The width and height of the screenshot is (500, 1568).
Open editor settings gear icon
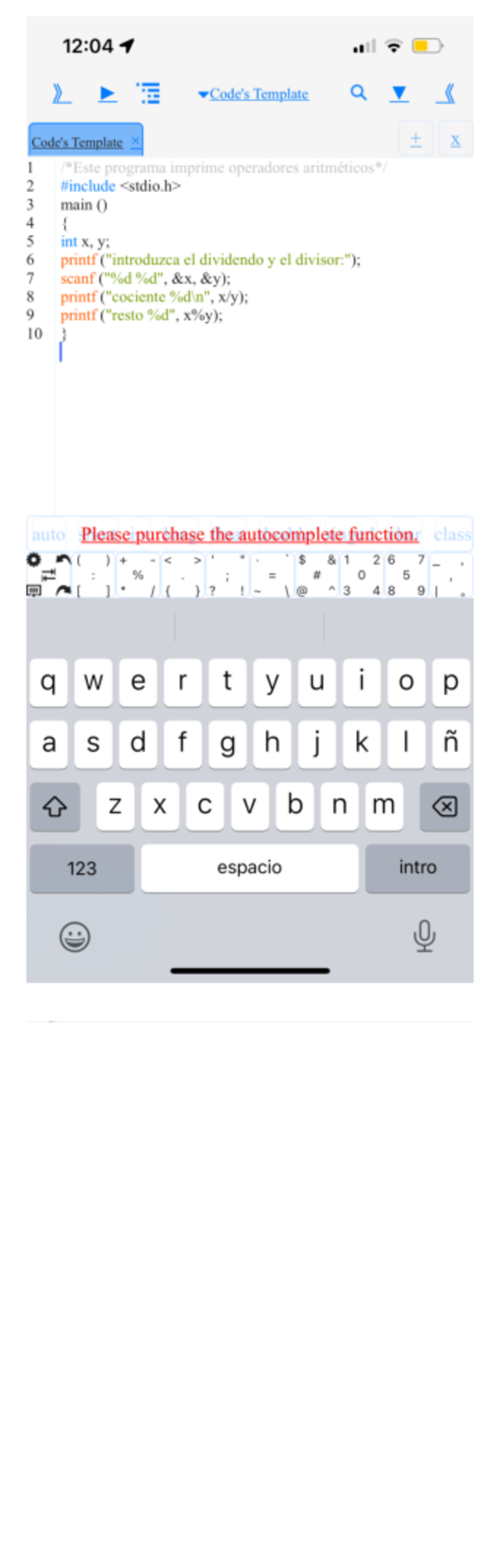pyautogui.click(x=34, y=559)
